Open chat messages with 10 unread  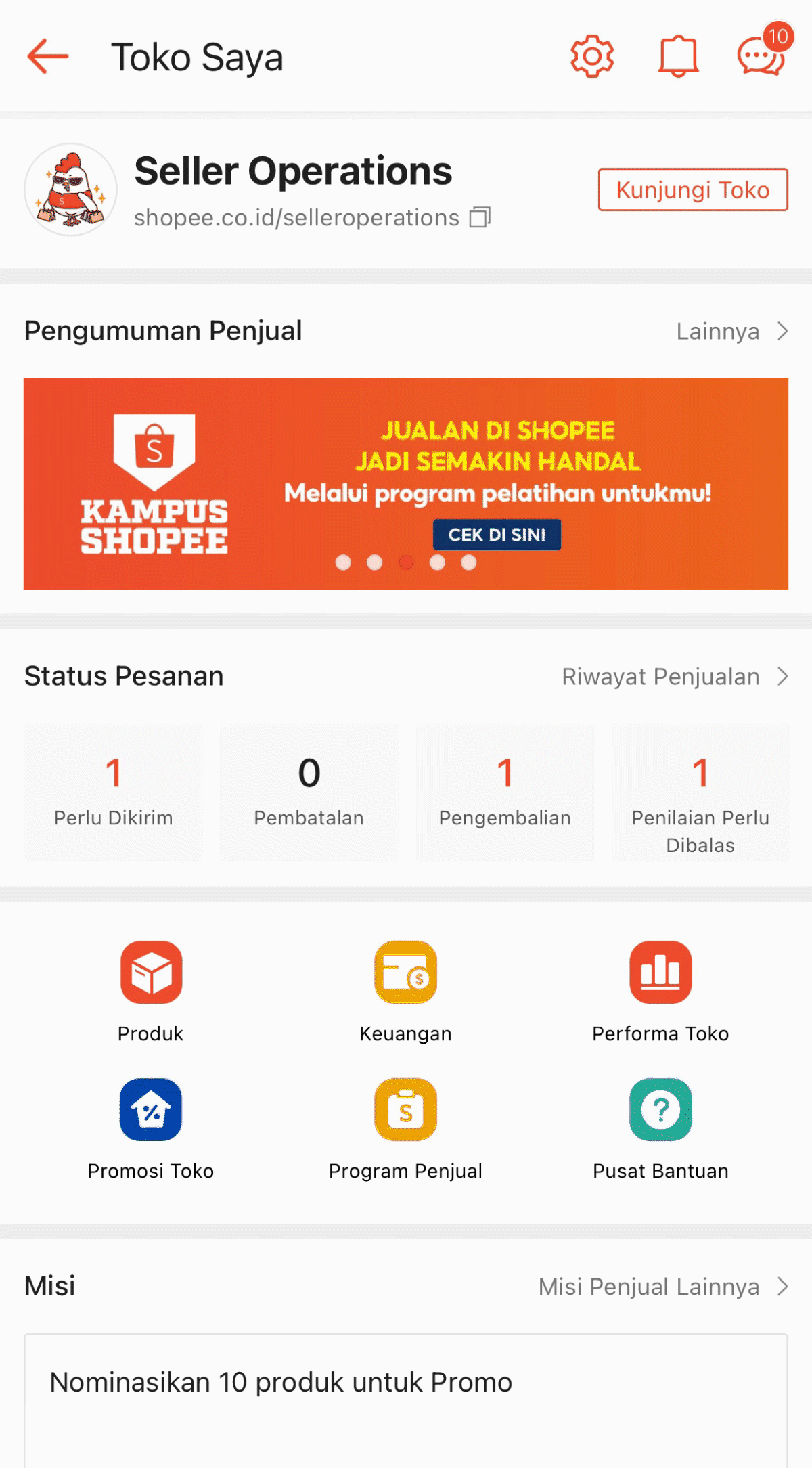(761, 56)
